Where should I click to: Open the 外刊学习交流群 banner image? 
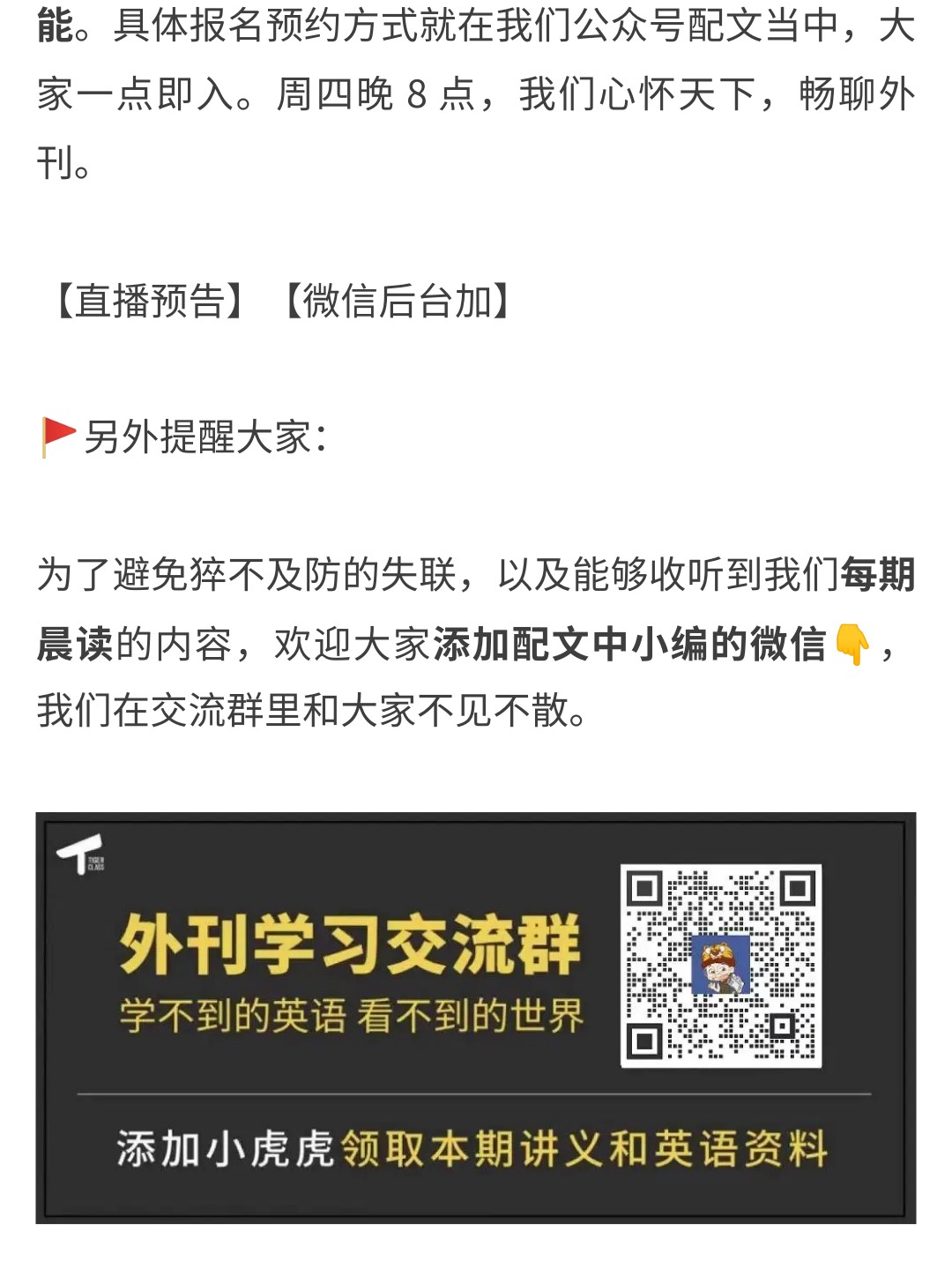(x=475, y=1017)
